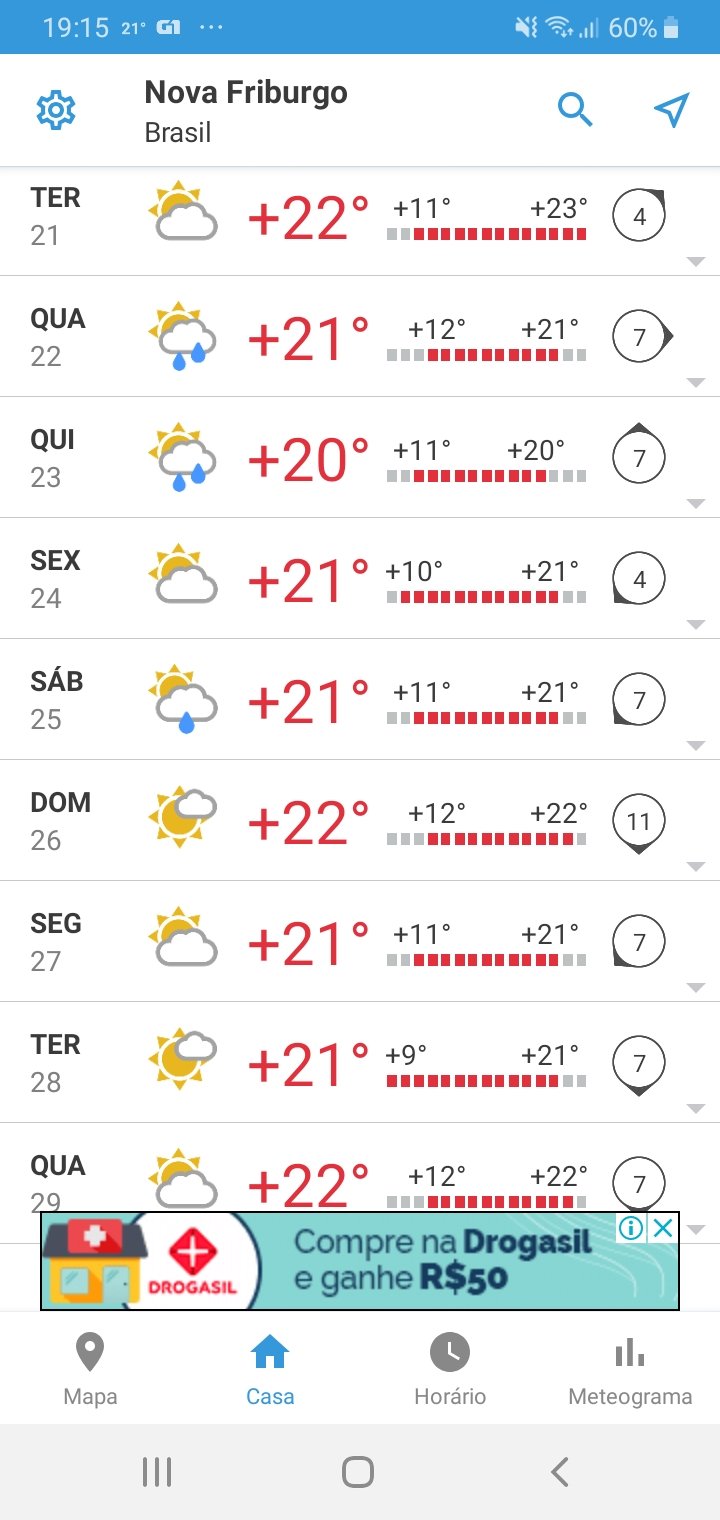
Task: Open details for TER 28
Action: pyautogui.click(x=360, y=1062)
